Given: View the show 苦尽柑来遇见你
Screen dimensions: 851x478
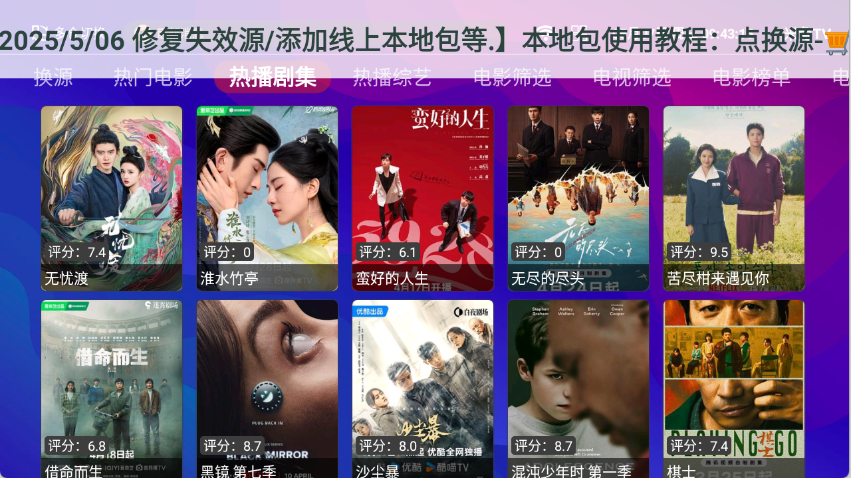Looking at the screenshot, I should tap(734, 198).
